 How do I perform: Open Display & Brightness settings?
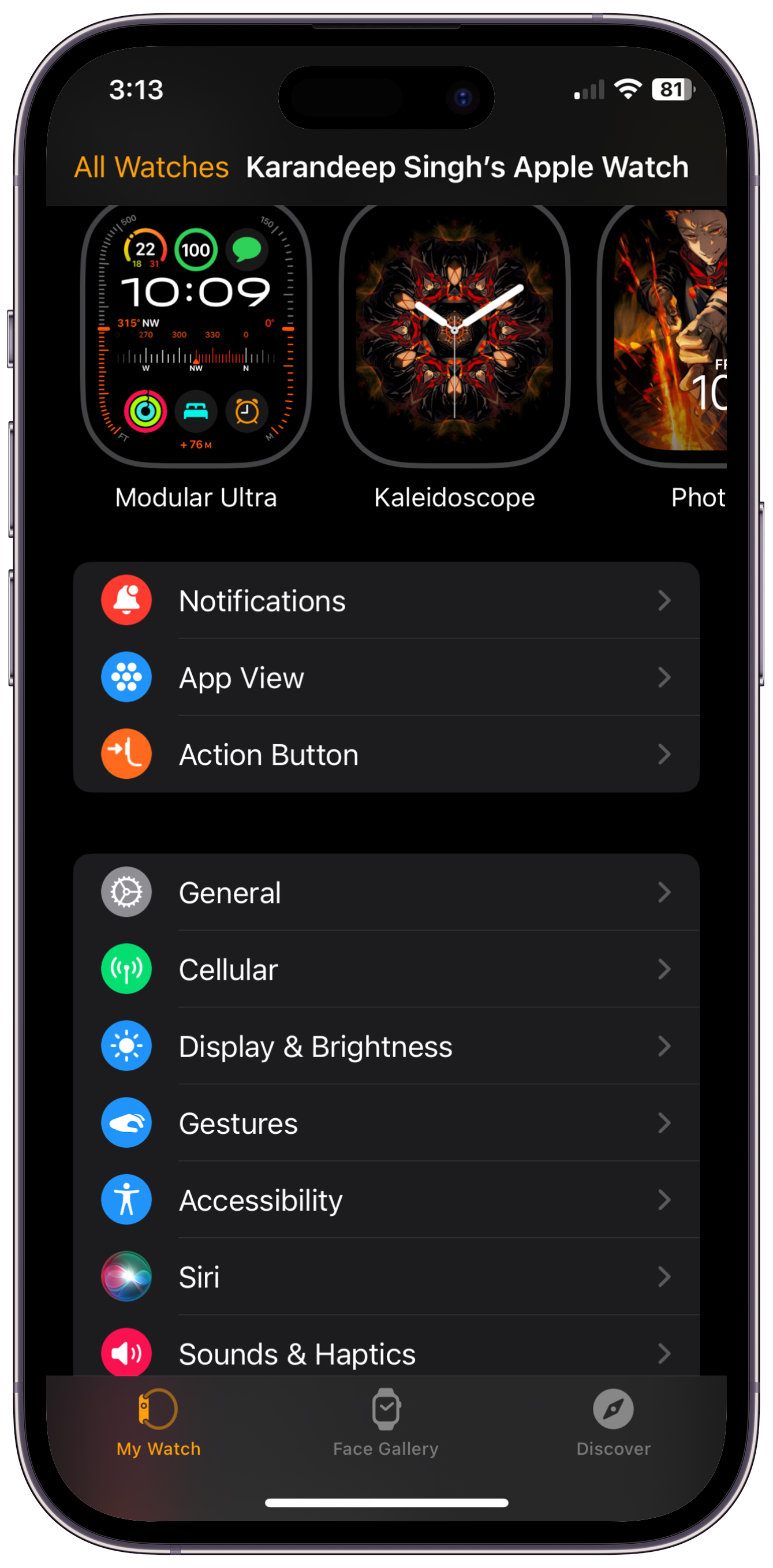point(386,1046)
